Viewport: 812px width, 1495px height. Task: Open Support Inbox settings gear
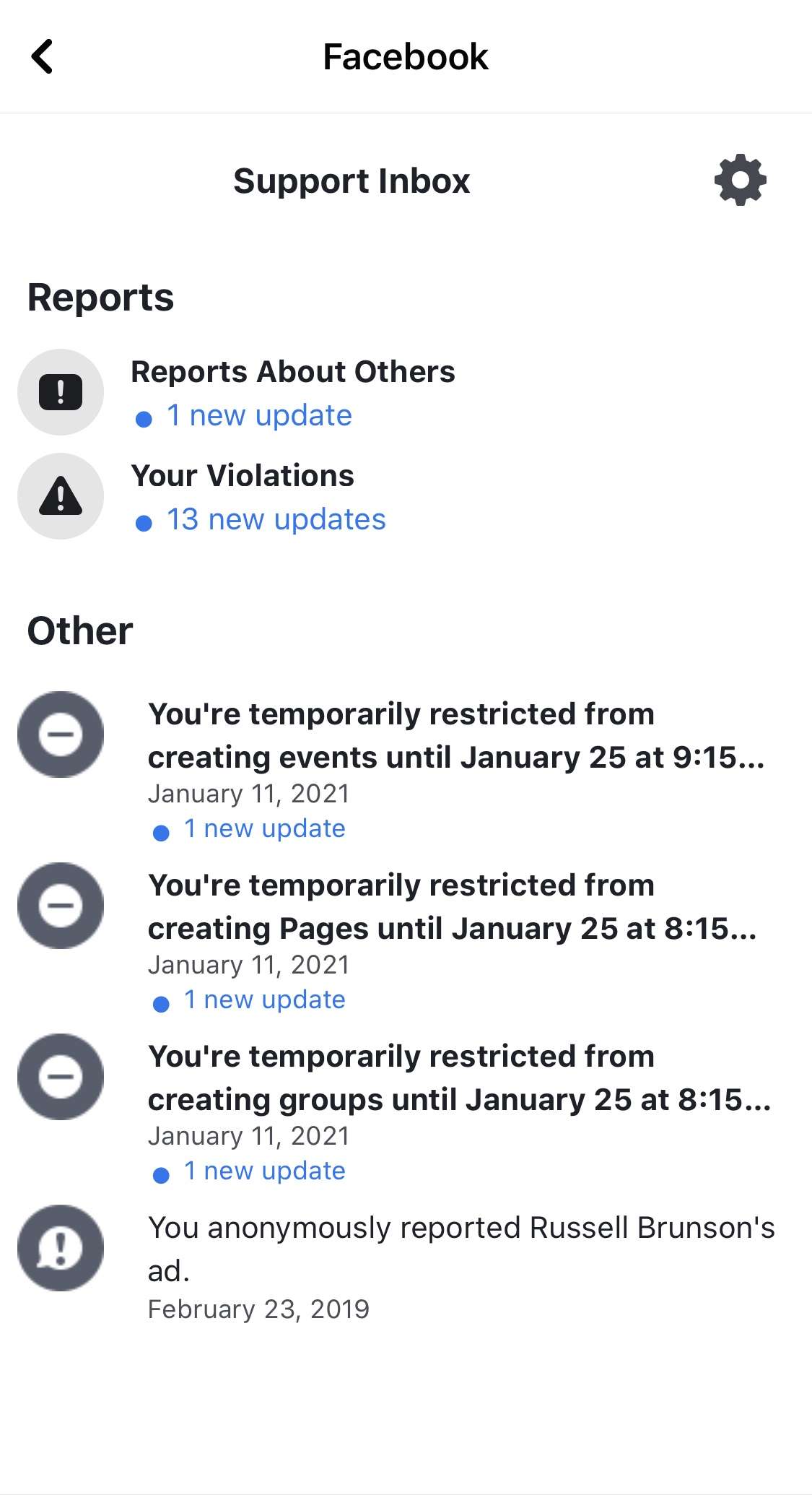pyautogui.click(x=740, y=180)
